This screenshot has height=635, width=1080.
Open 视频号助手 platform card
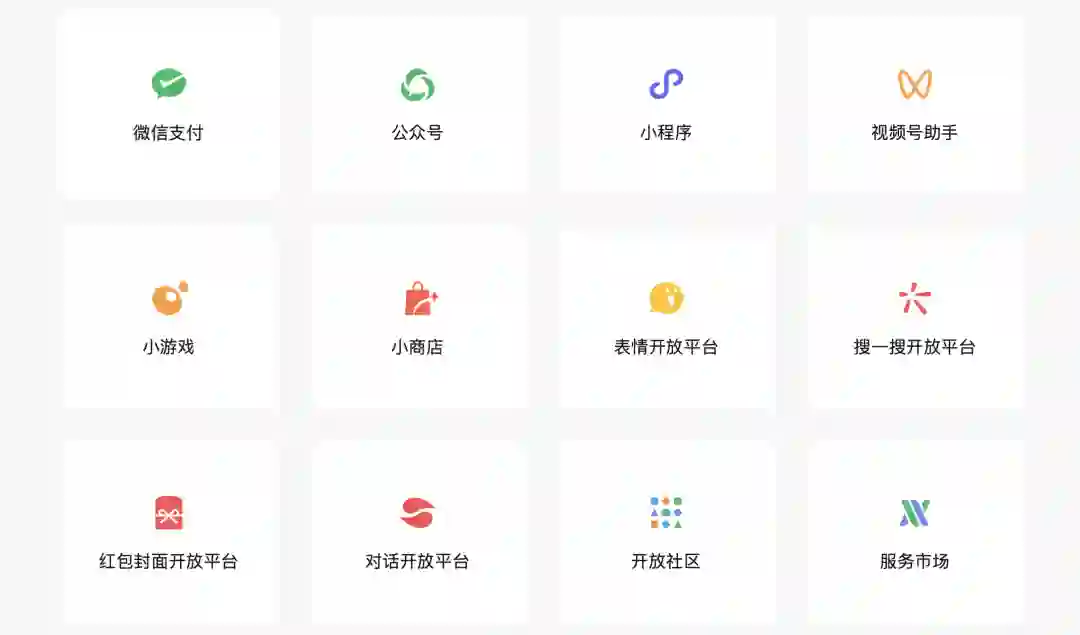[914, 104]
